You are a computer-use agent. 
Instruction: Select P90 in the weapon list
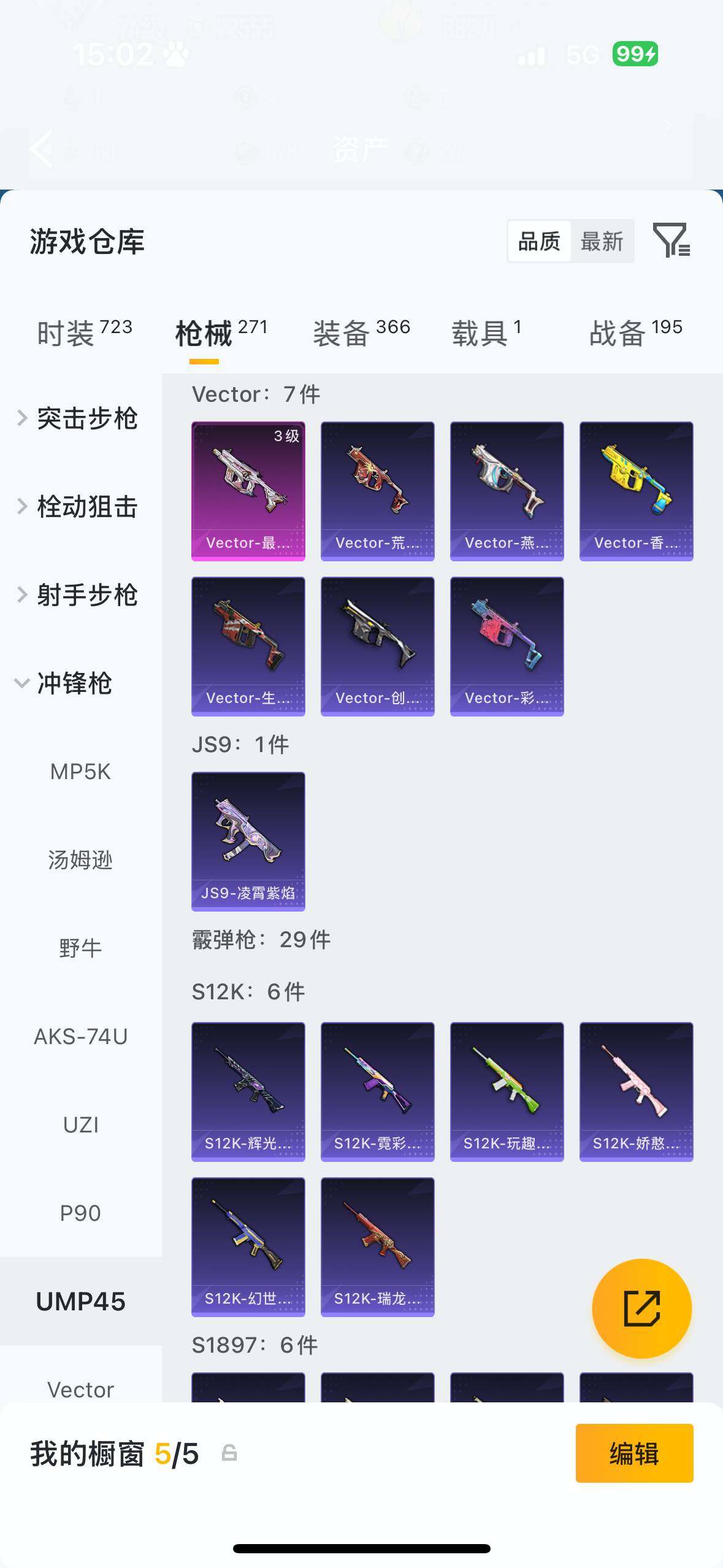80,1213
